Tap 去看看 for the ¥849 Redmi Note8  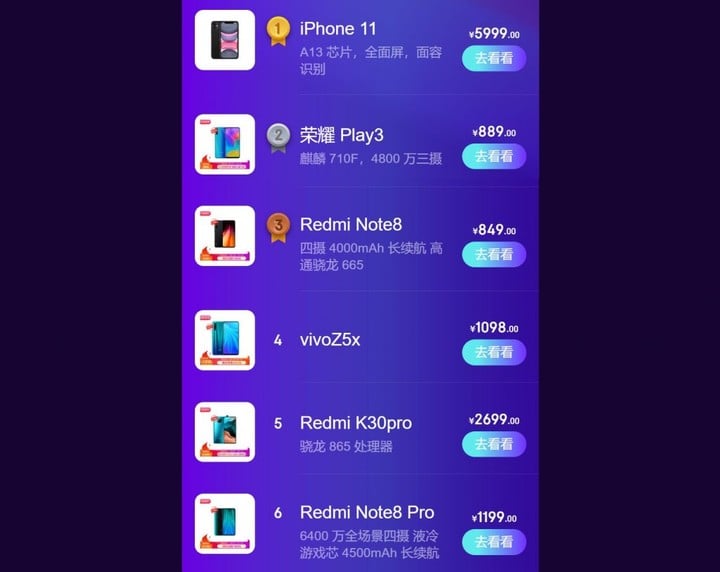pyautogui.click(x=494, y=254)
